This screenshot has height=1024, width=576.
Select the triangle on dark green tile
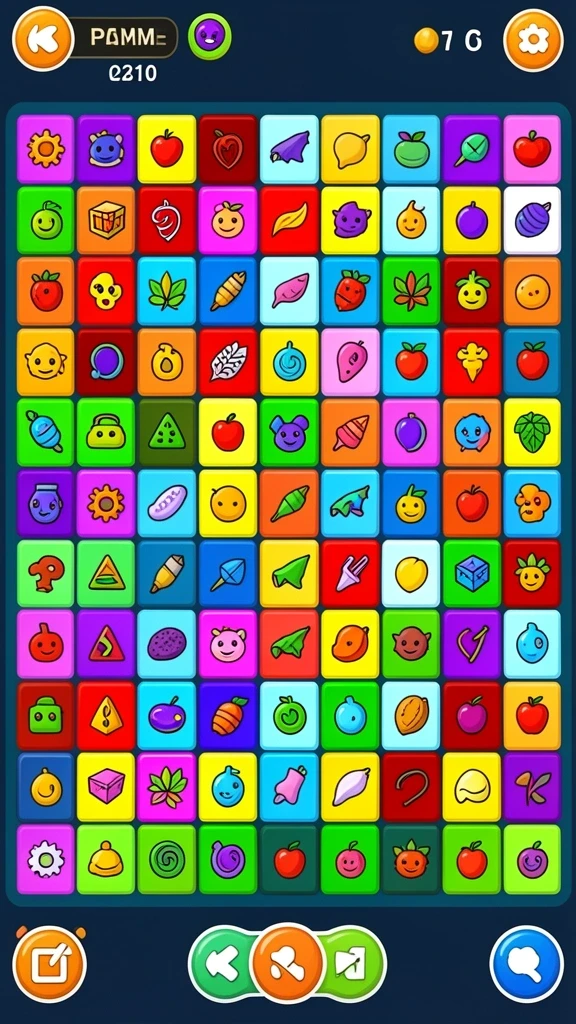point(167,433)
